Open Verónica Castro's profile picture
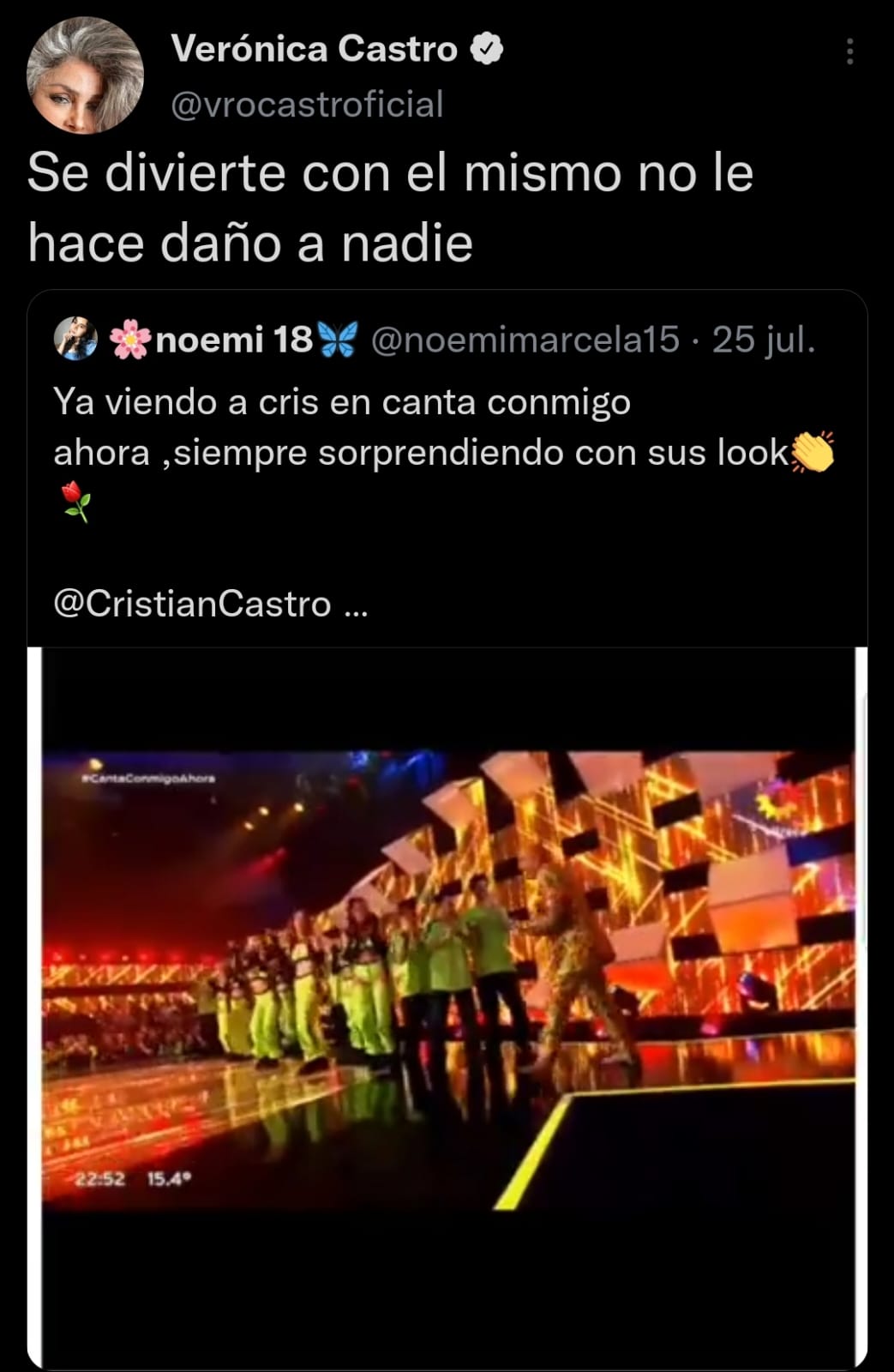The image size is (894, 1372). pyautogui.click(x=85, y=76)
